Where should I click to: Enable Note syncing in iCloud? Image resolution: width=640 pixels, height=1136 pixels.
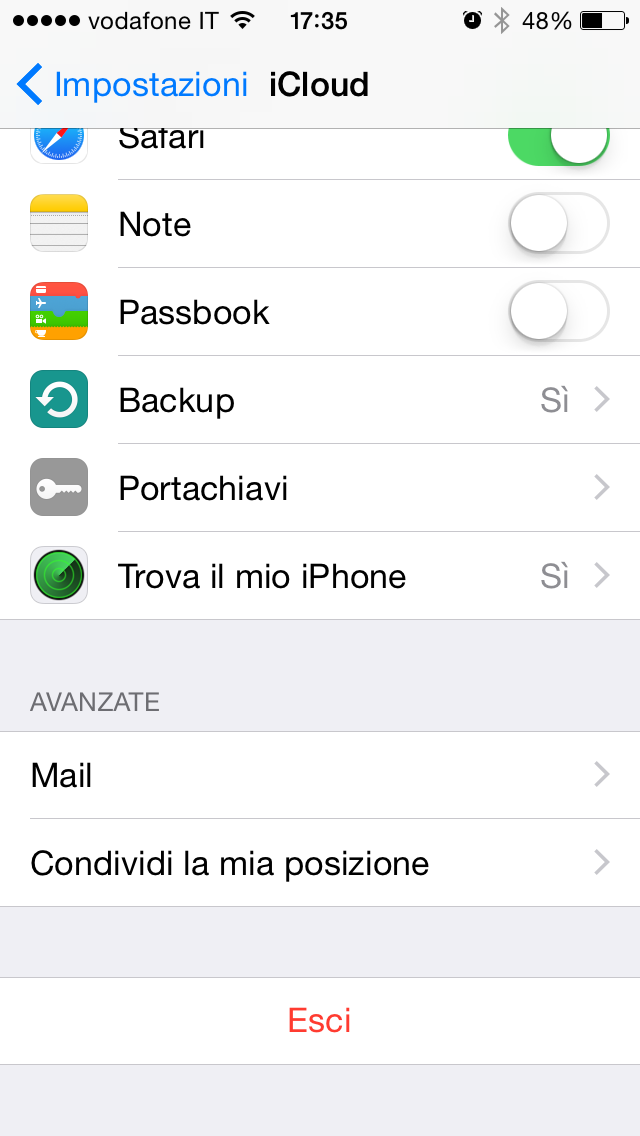tap(558, 224)
